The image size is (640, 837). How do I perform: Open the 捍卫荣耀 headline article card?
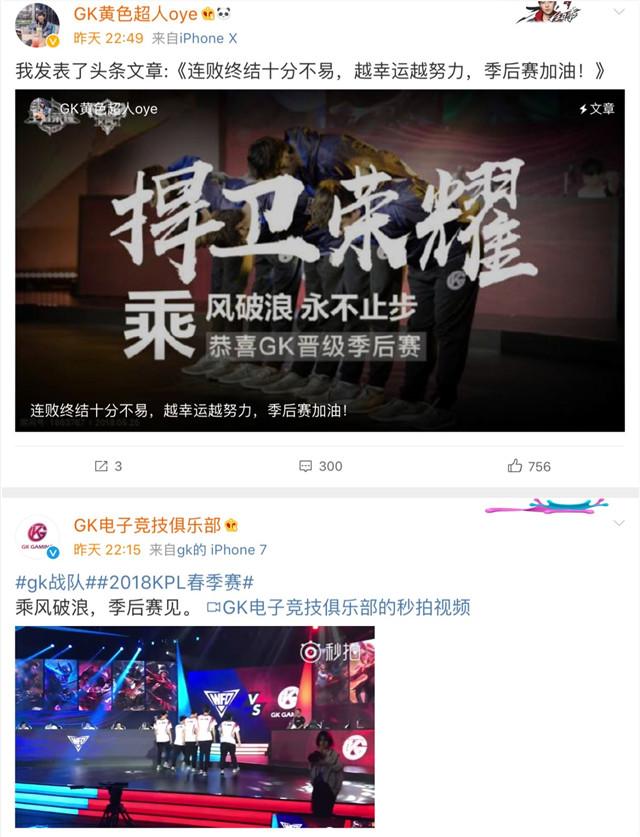point(320,260)
